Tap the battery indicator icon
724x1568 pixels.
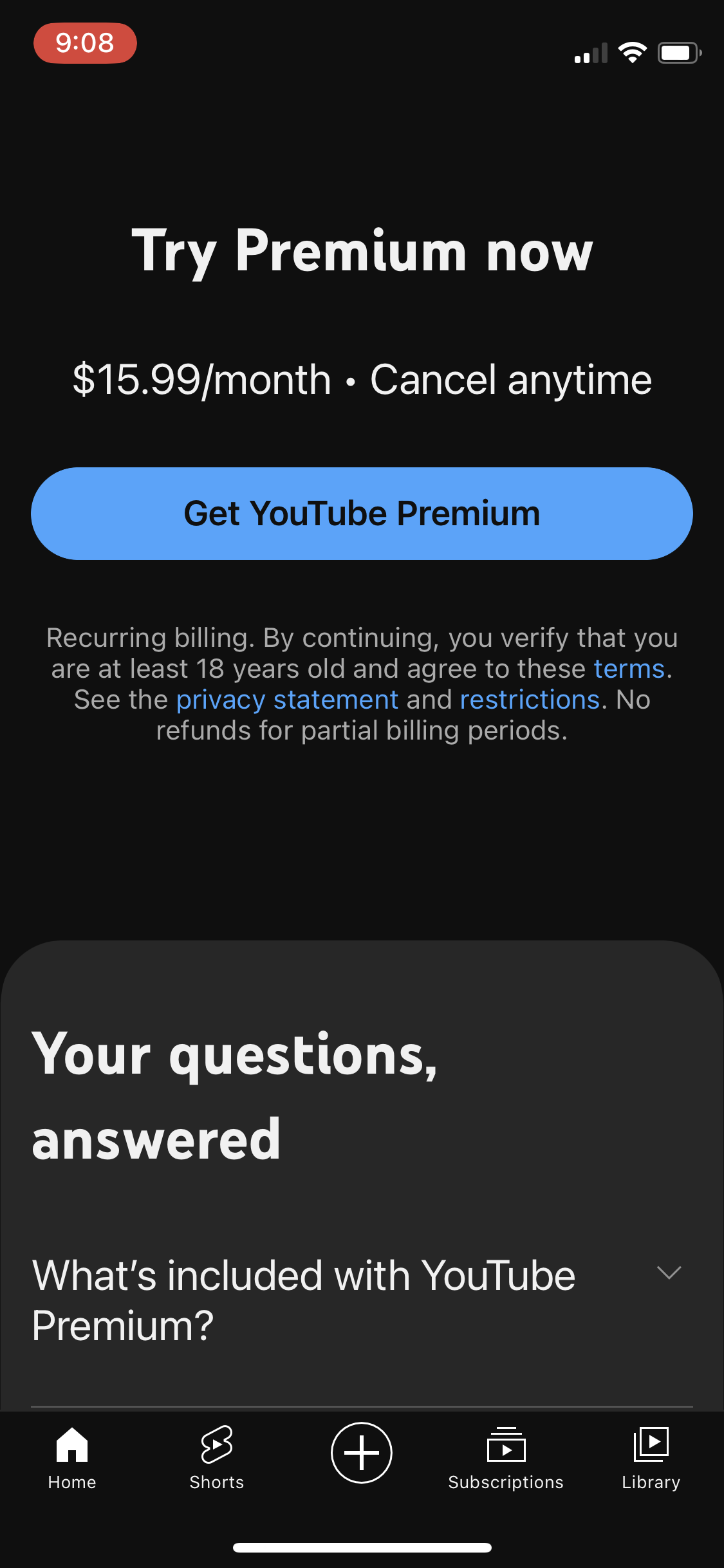(679, 53)
